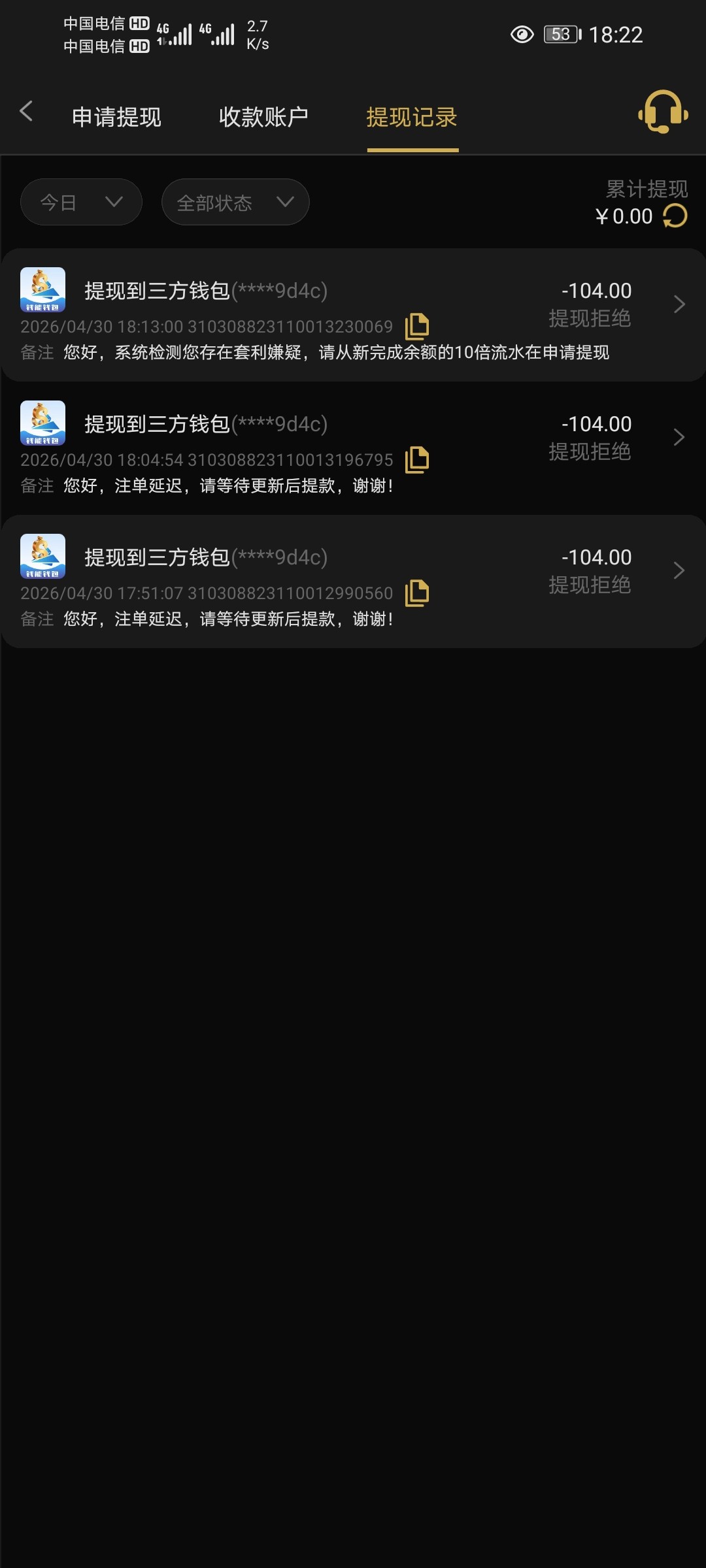Screen dimensions: 706x1568
Task: Copy order number ending in 2990560
Action: pos(416,593)
